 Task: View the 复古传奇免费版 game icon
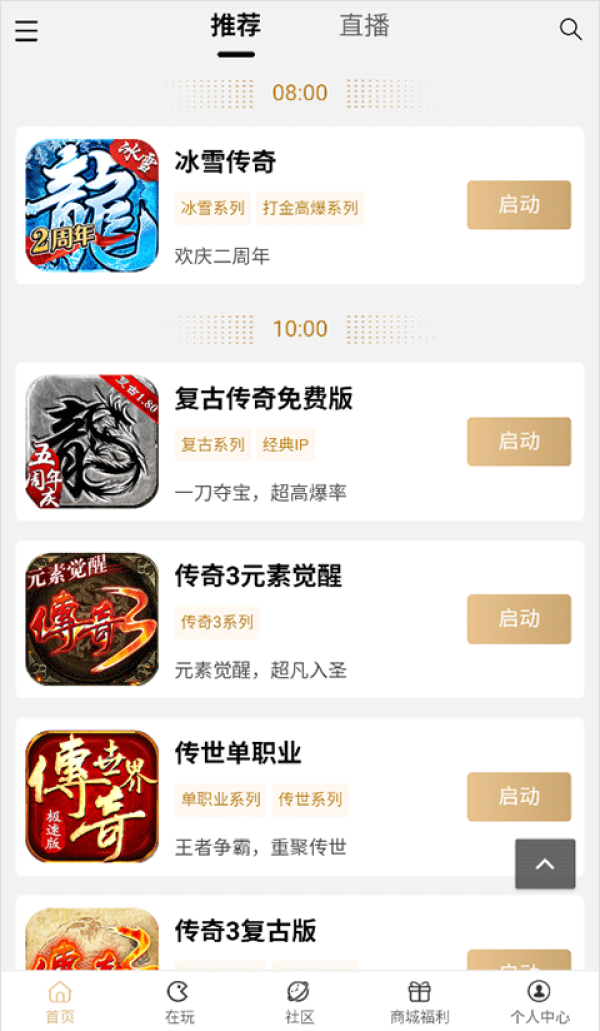click(92, 442)
